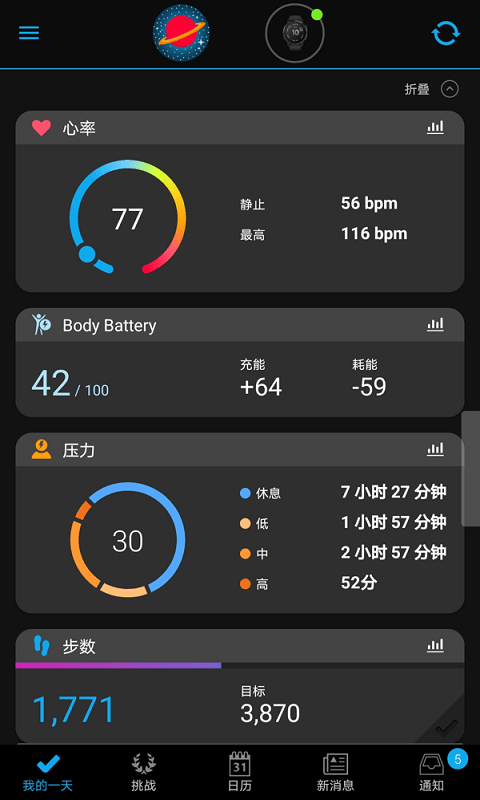Open the 压力 stress card
This screenshot has height=800, width=480.
click(x=240, y=523)
